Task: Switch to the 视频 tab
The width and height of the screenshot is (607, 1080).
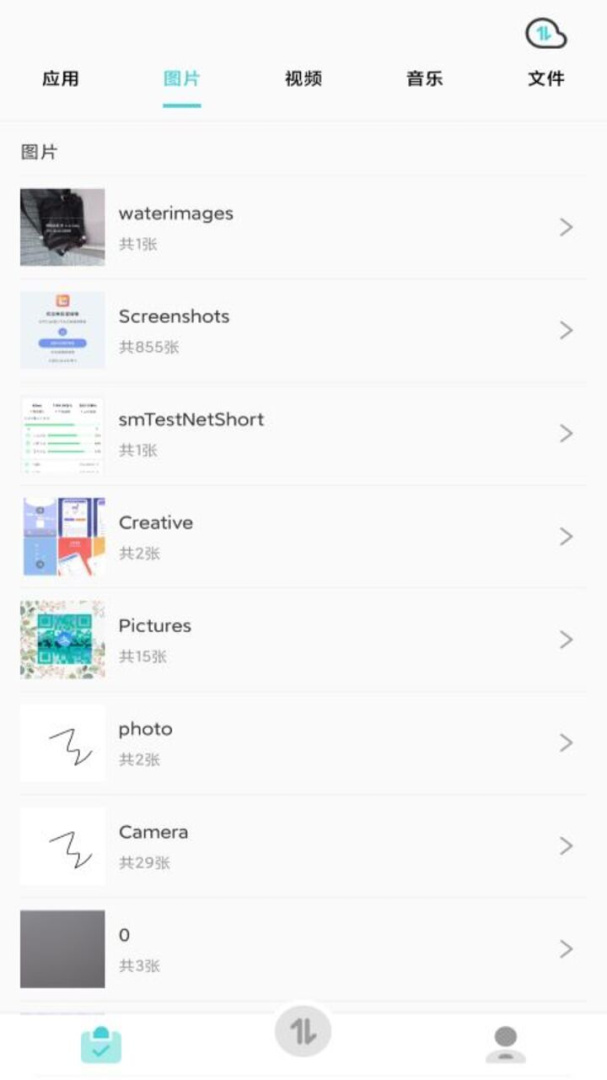Action: (303, 79)
